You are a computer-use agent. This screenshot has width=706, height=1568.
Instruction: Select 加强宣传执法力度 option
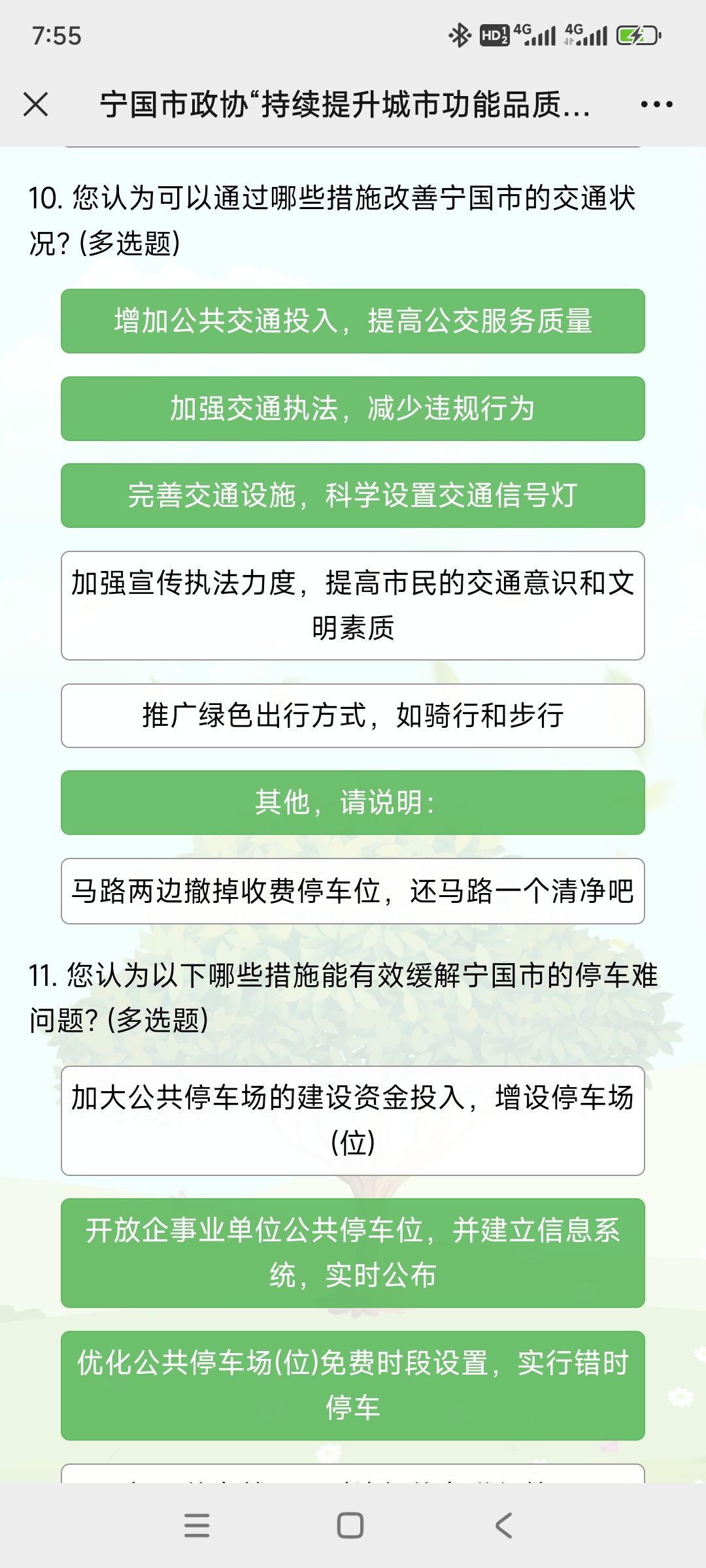click(353, 606)
